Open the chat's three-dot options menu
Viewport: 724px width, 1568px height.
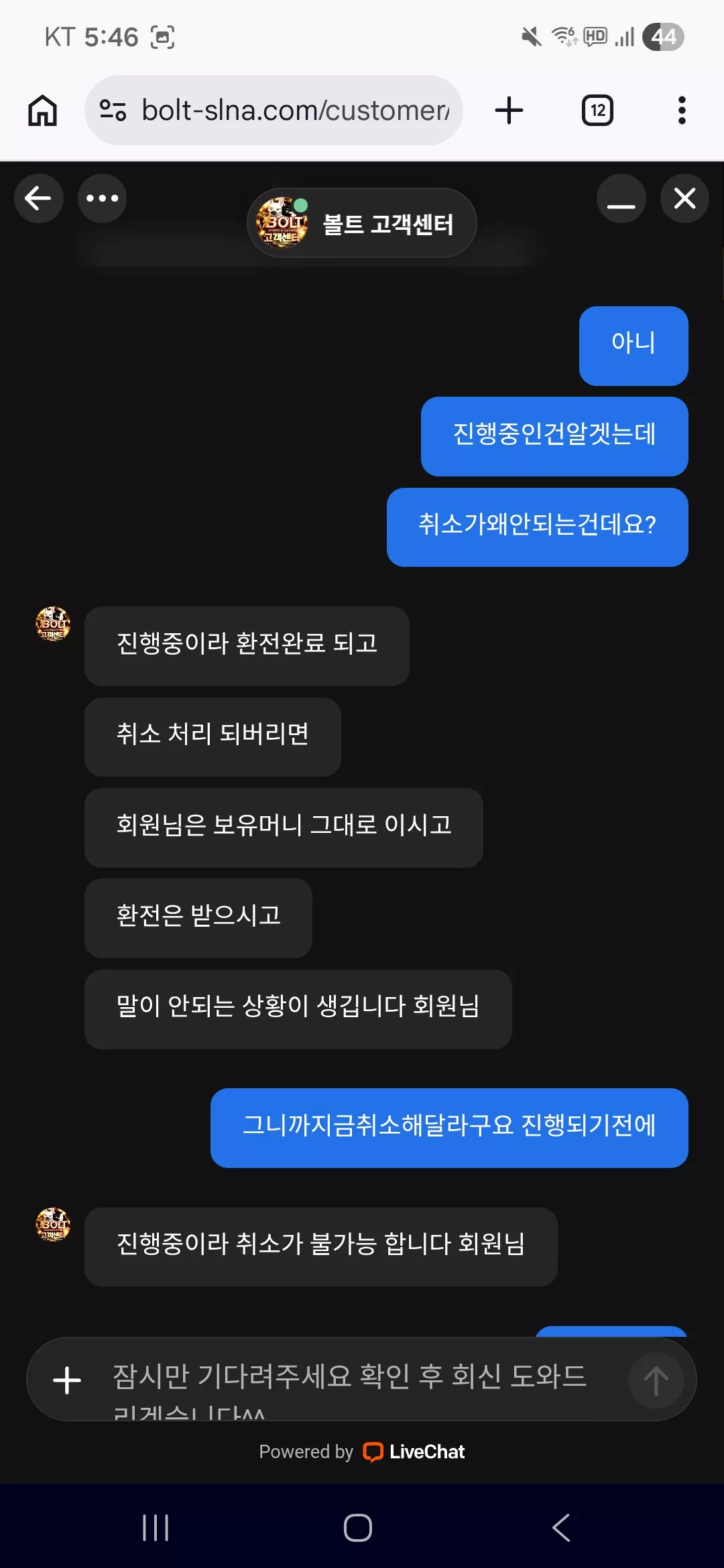pos(102,198)
